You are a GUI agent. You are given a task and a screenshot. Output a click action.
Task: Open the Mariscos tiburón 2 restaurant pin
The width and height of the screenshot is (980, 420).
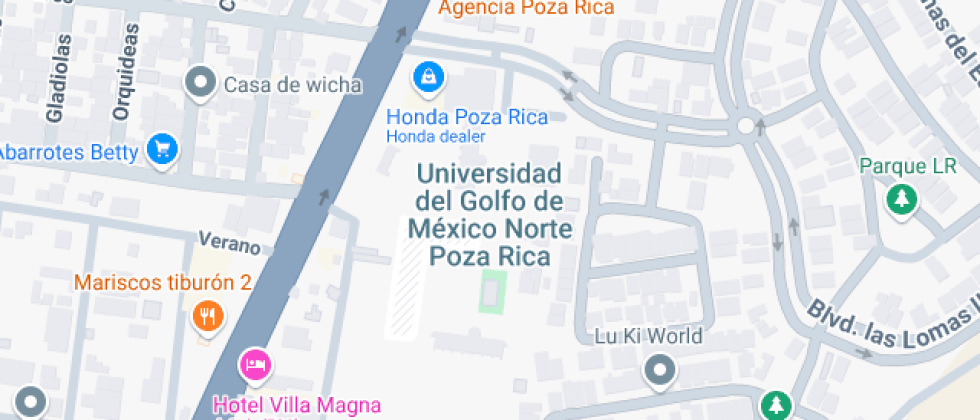[208, 317]
